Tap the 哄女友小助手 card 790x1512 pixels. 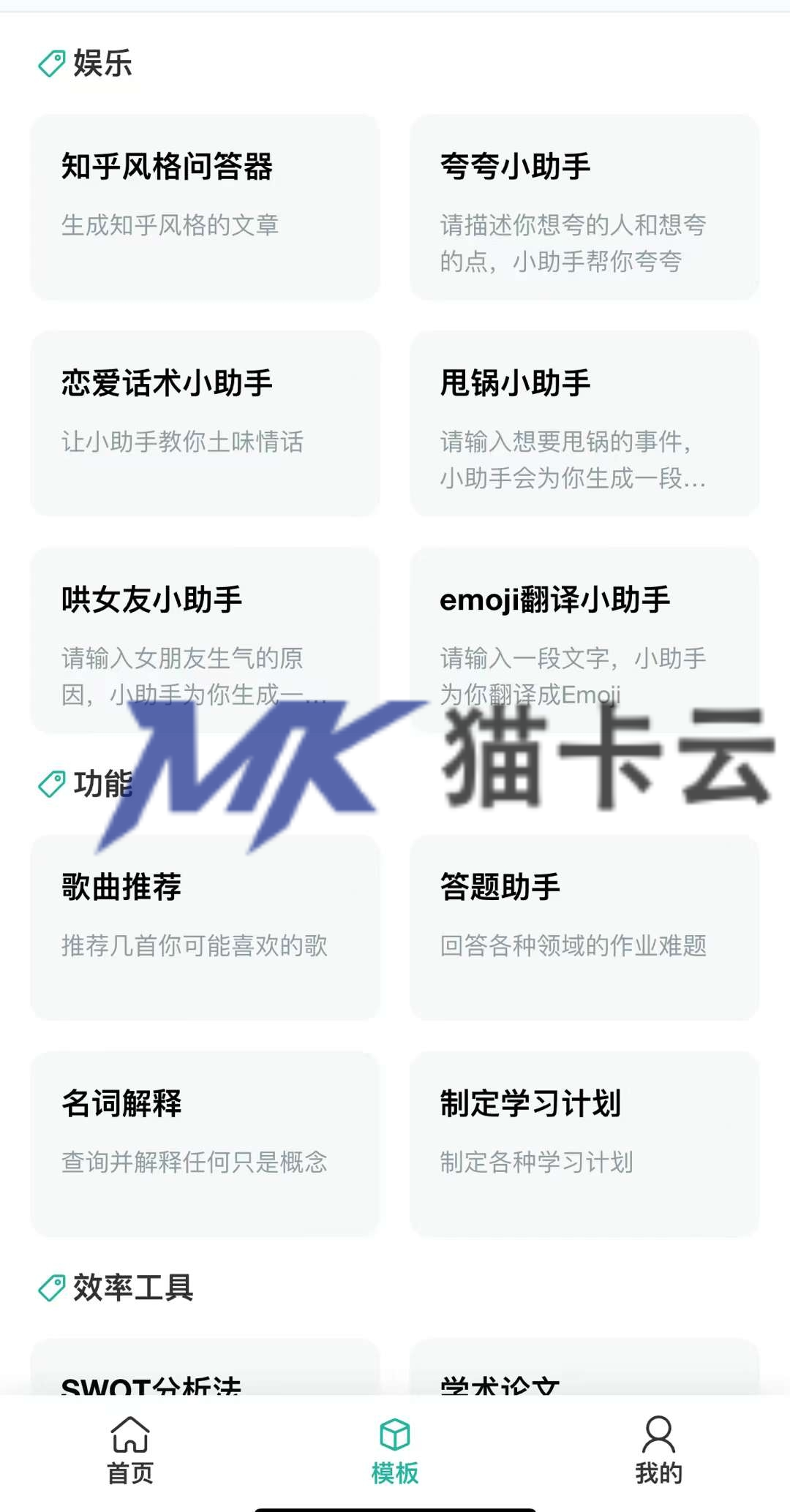pos(205,640)
